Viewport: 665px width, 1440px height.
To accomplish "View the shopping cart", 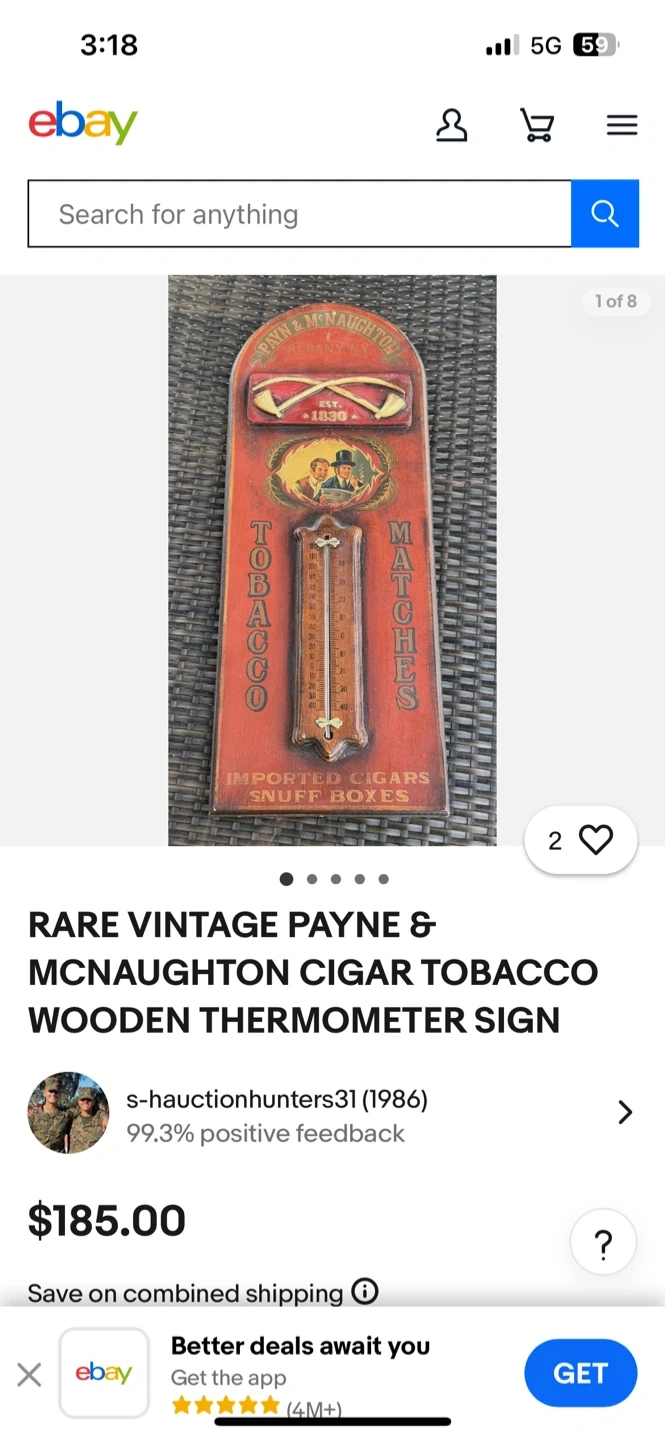I will [537, 125].
